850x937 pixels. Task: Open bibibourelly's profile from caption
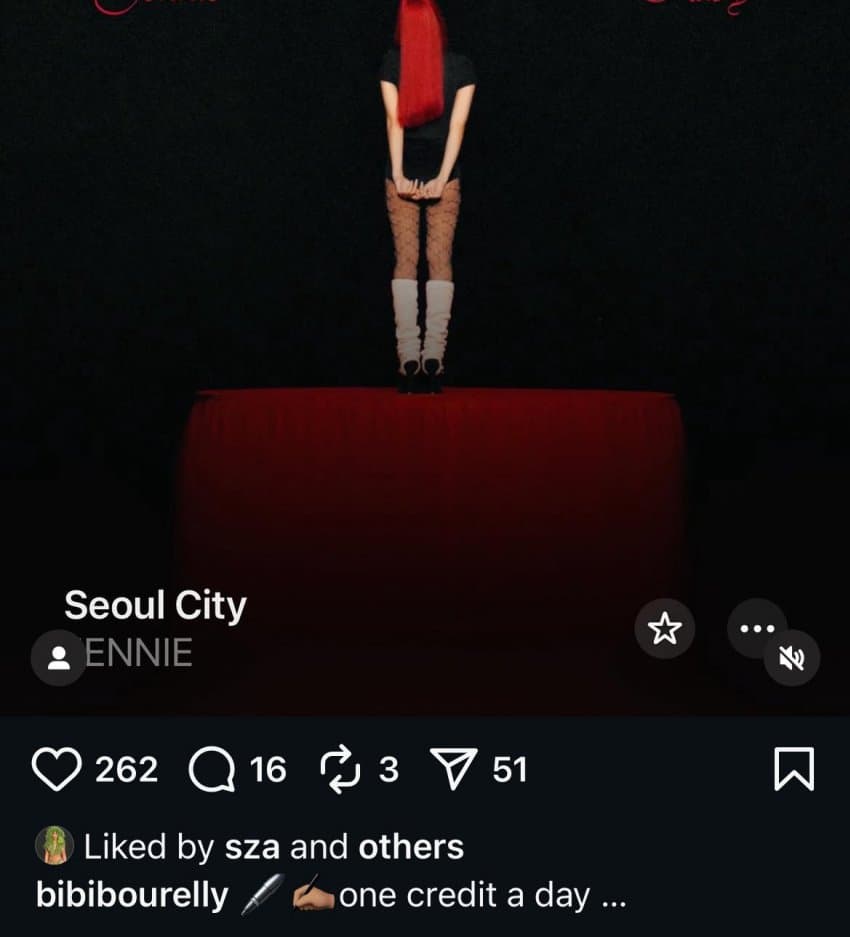point(132,895)
